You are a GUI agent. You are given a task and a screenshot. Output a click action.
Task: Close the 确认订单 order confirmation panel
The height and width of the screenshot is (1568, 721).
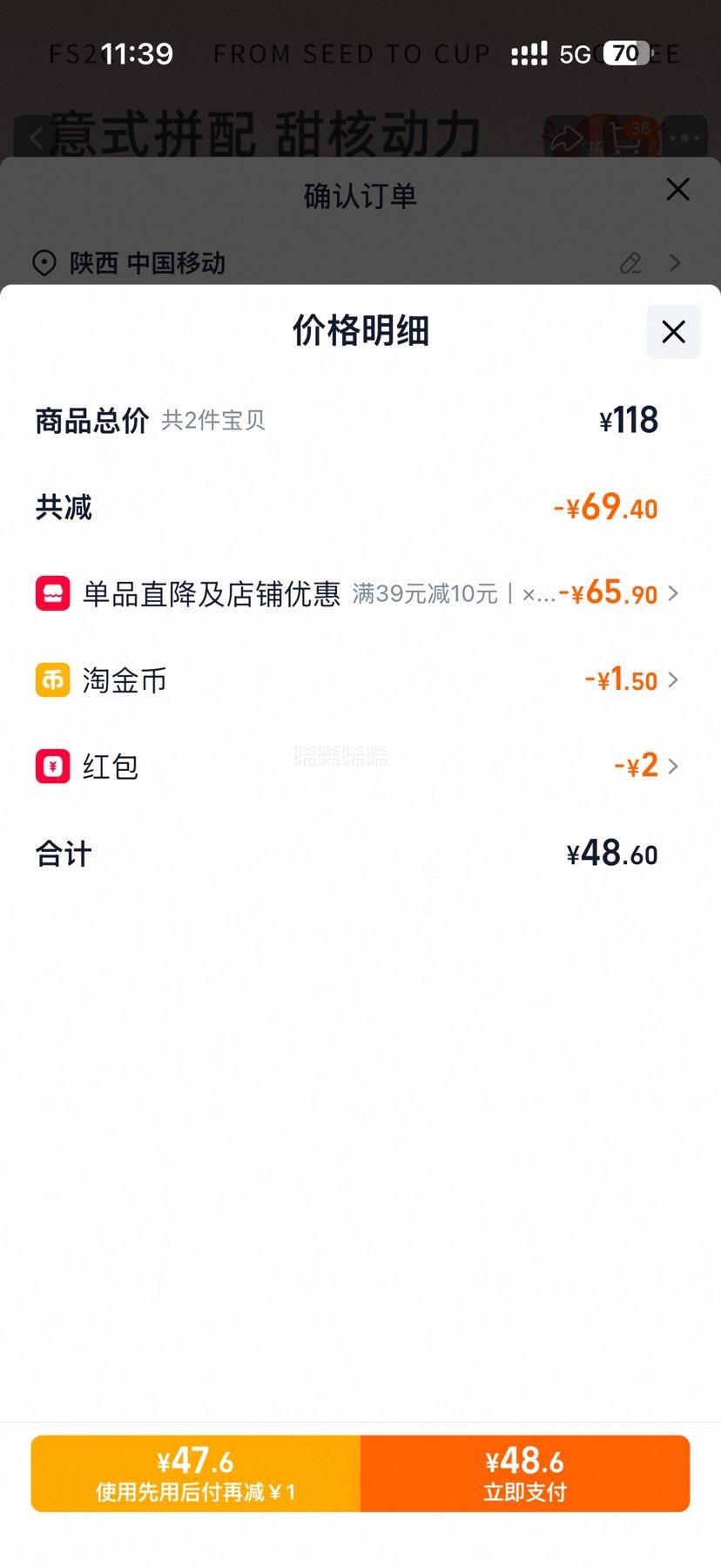tap(677, 190)
